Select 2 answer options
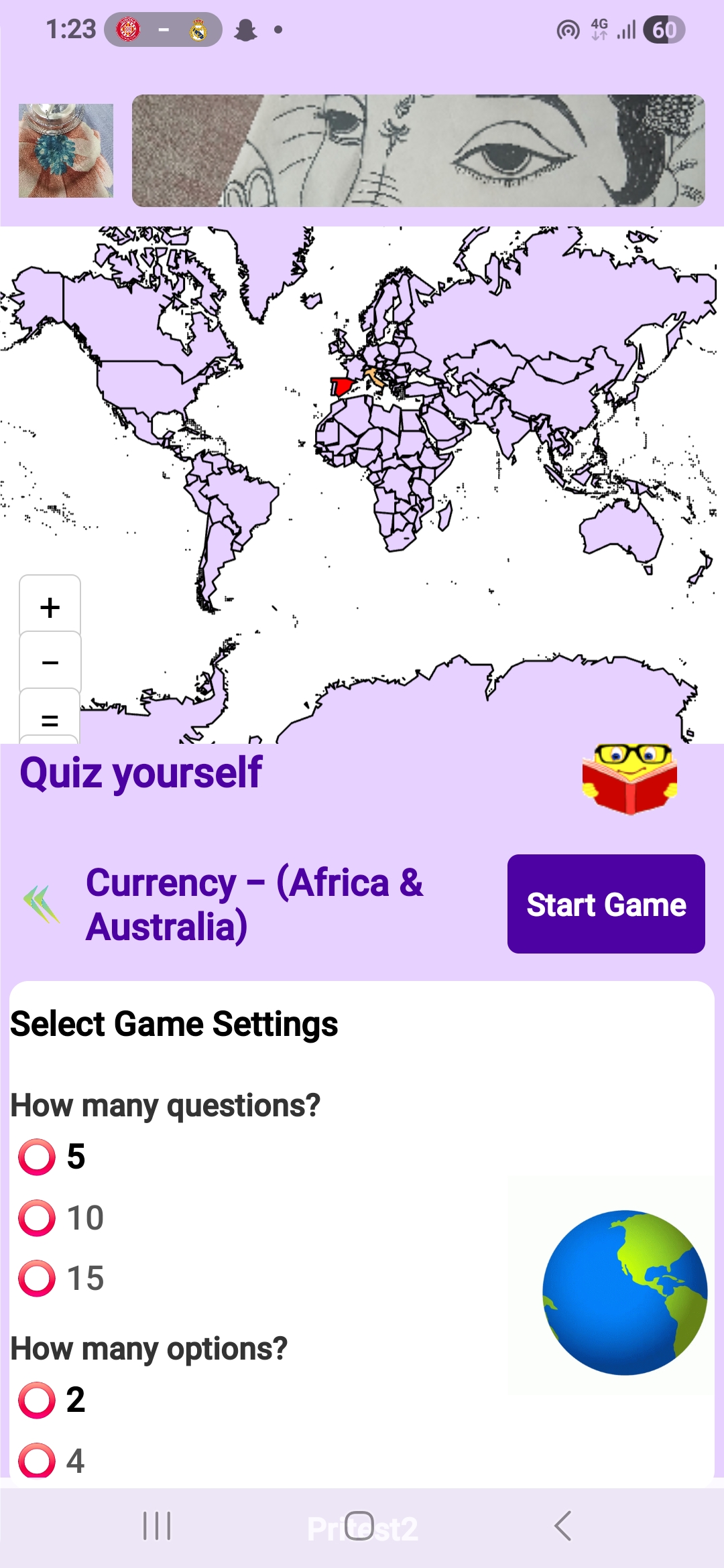 coord(37,1400)
